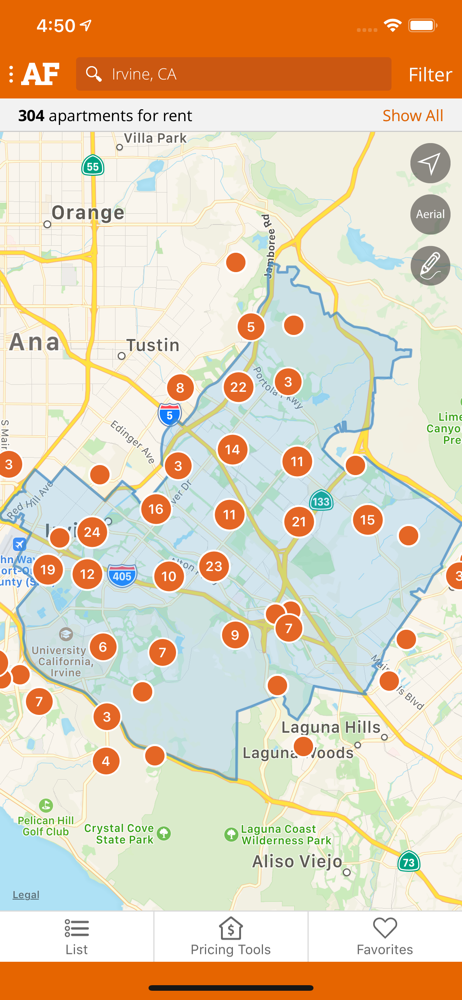The image size is (462, 1000).
Task: Open the map's Legal link
Action: 26,895
